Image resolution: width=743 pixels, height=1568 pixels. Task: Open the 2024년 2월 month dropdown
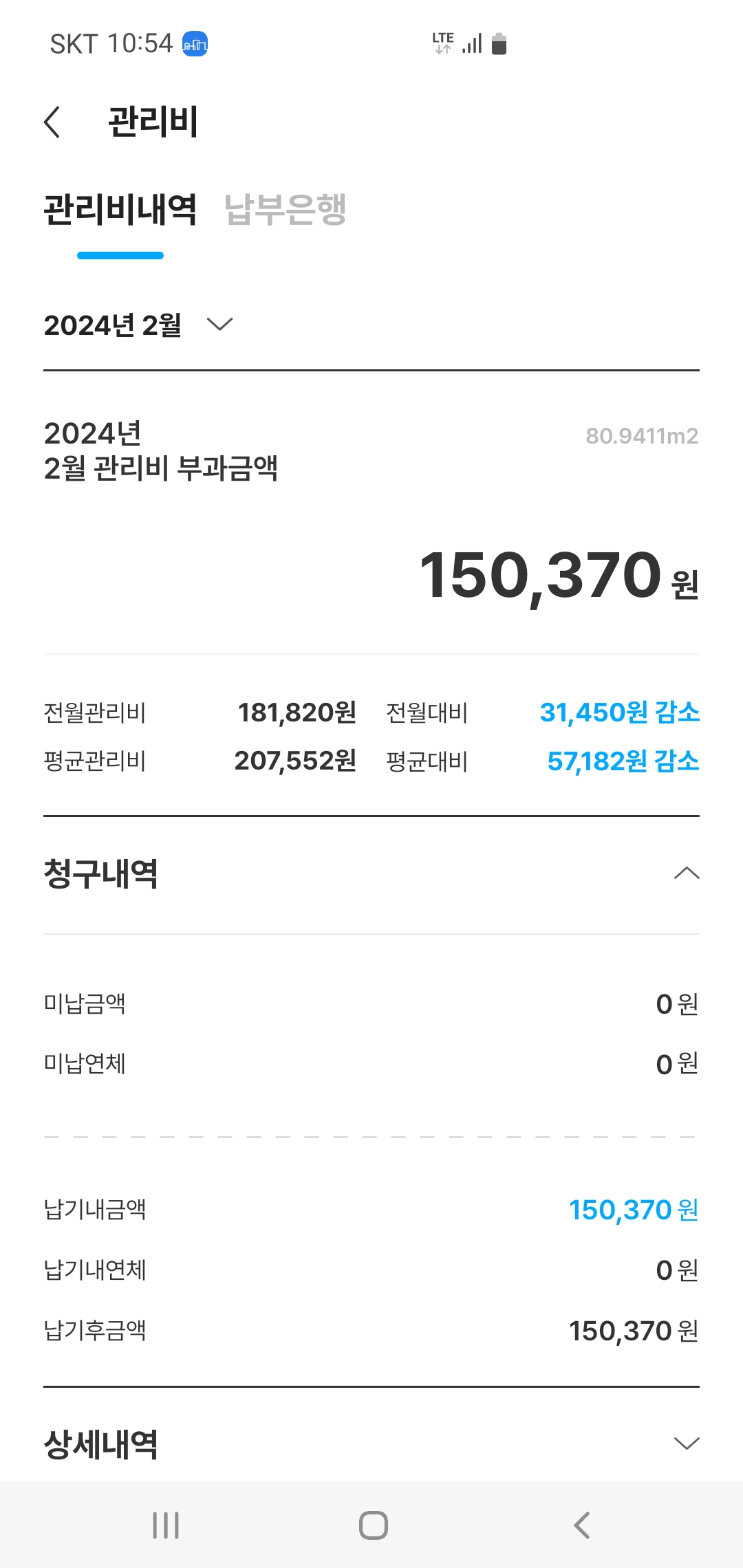point(138,325)
